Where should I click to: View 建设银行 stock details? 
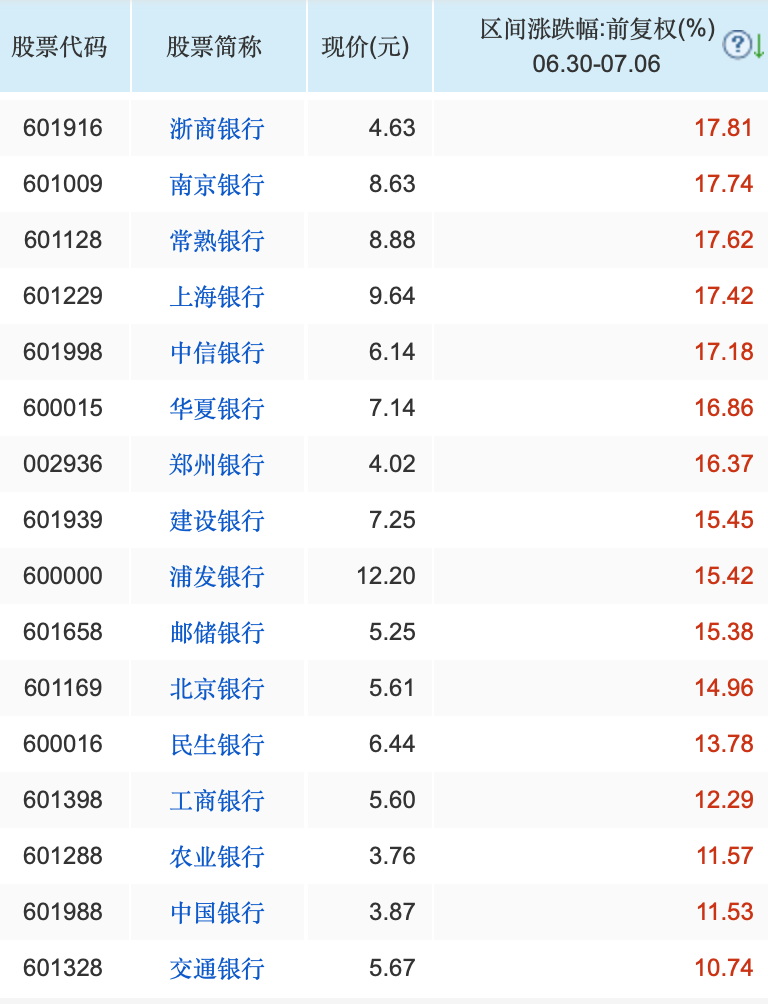point(217,520)
